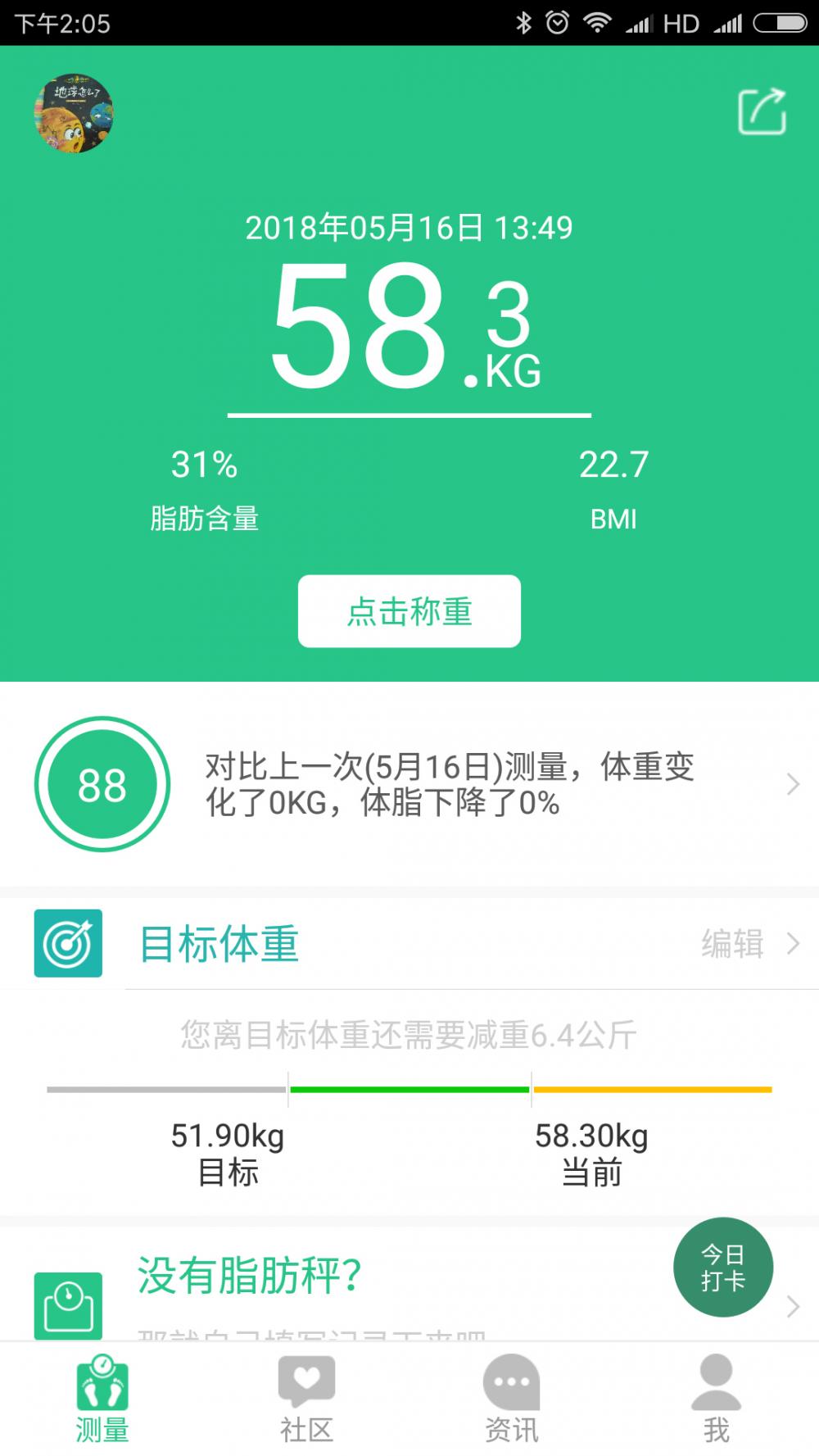Select the 测量 tab
The image size is (819, 1456).
point(102,1399)
